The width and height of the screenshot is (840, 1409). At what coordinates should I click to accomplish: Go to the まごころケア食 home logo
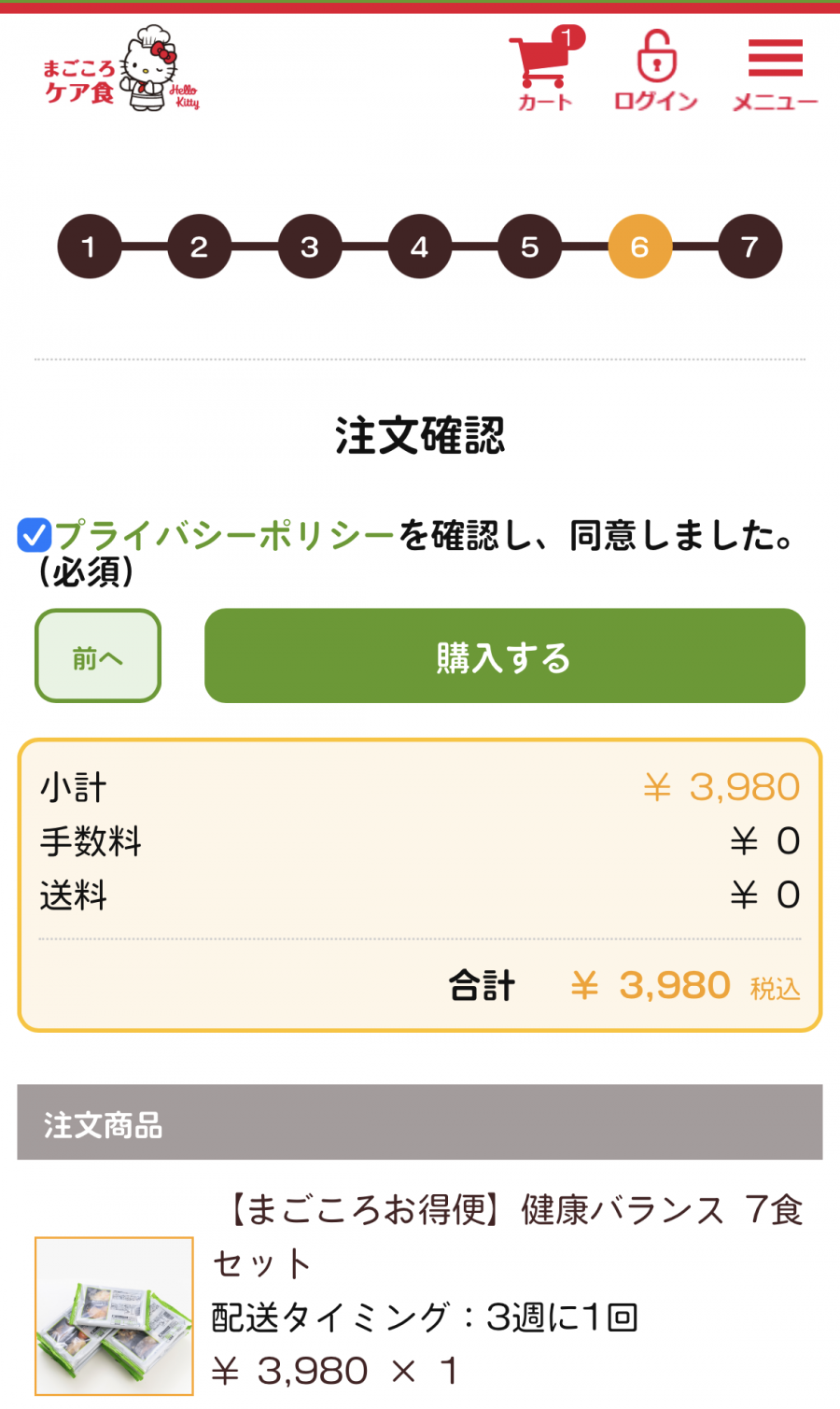121,69
